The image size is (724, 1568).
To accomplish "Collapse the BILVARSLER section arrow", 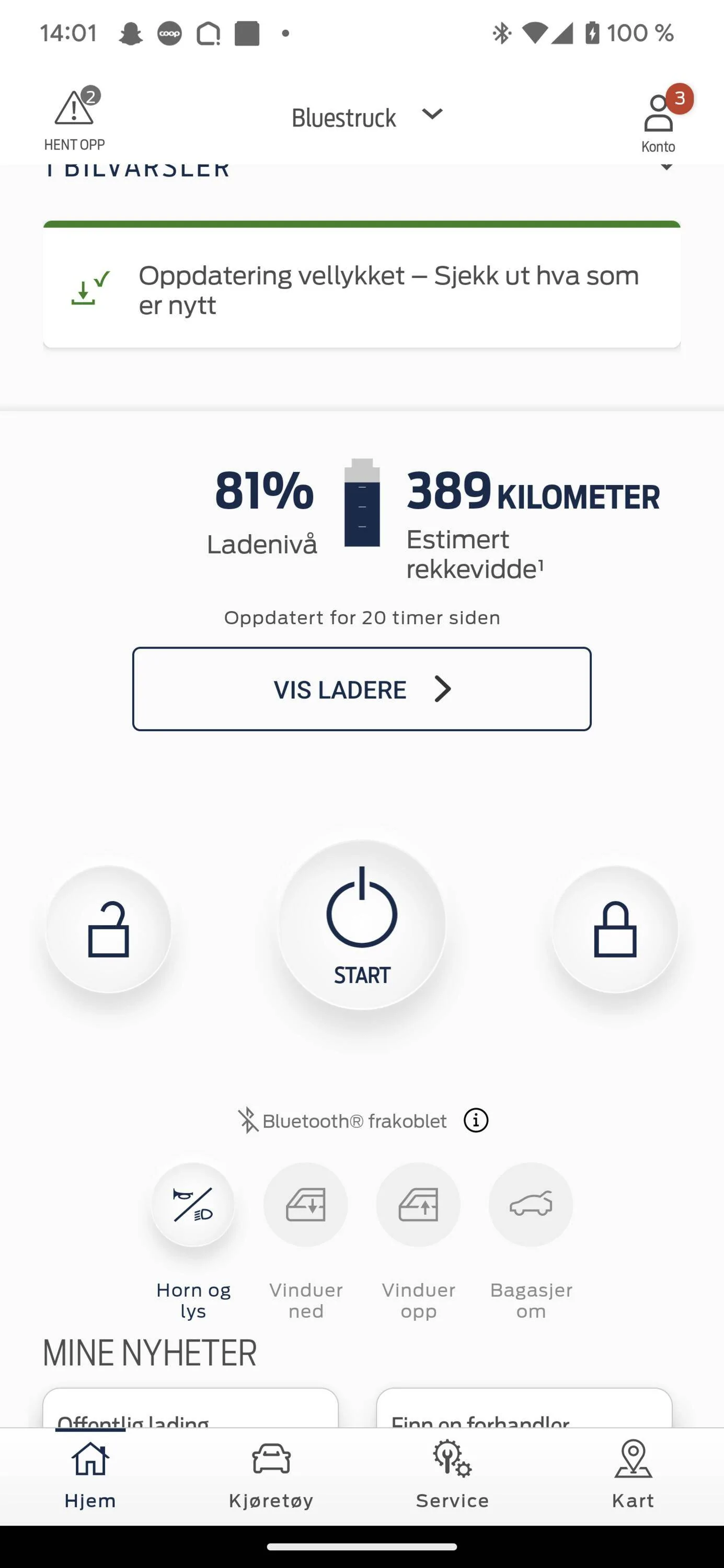I will [667, 167].
